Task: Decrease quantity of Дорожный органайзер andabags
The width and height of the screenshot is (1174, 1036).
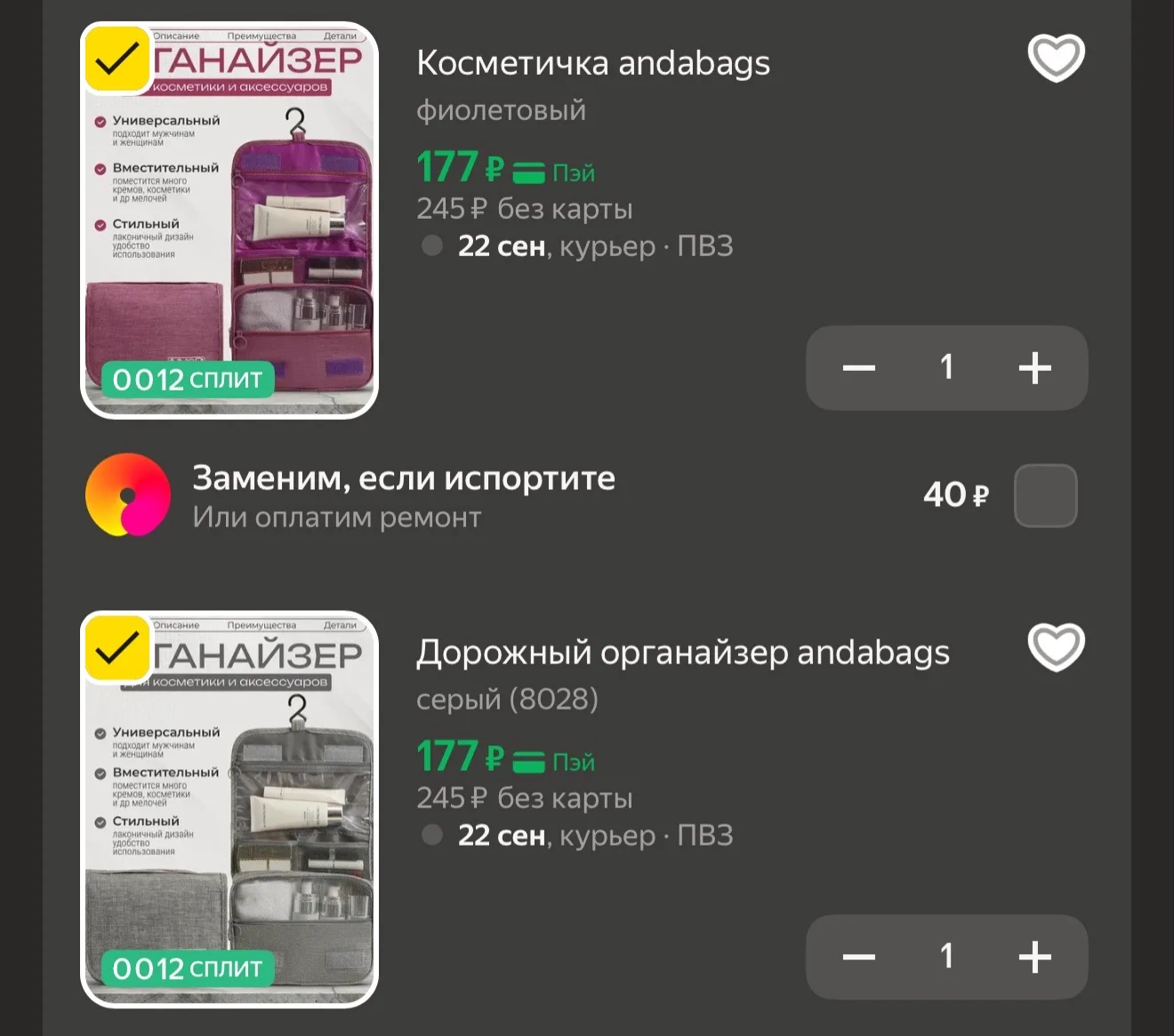Action: (x=858, y=957)
